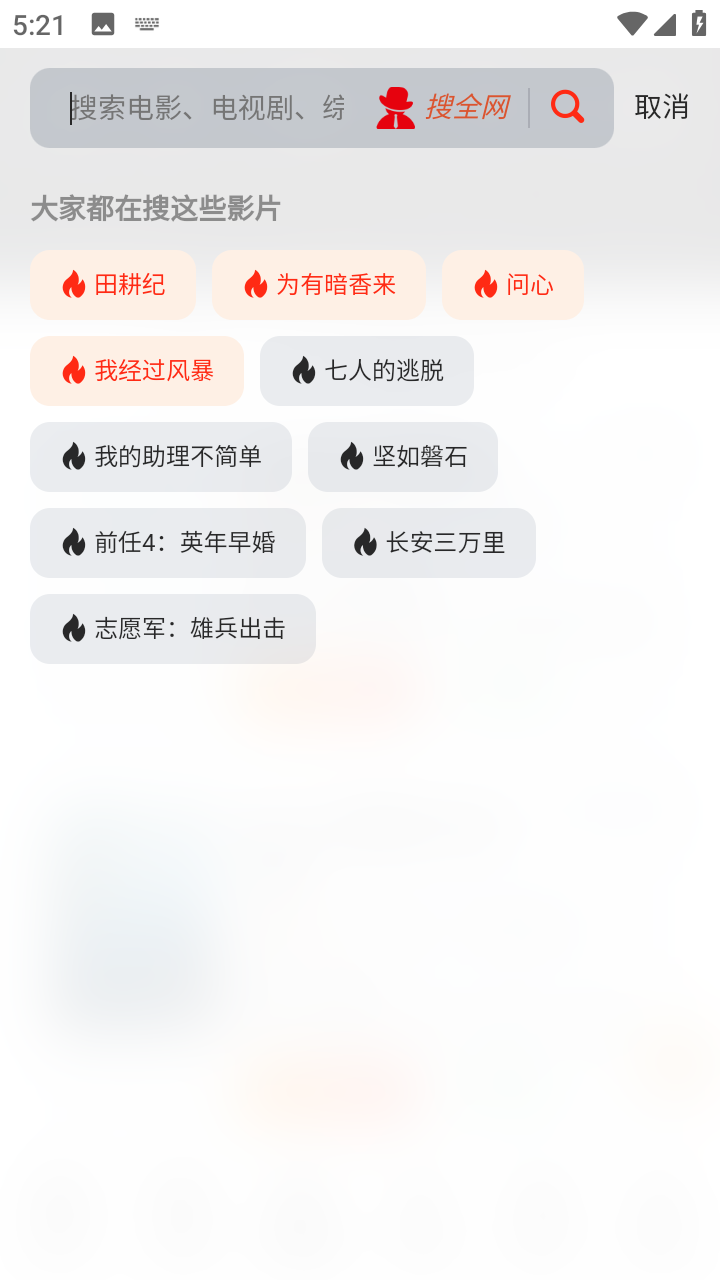The width and height of the screenshot is (720, 1280).
Task: Tap the flame icon beside 长安三万里
Action: 366,543
